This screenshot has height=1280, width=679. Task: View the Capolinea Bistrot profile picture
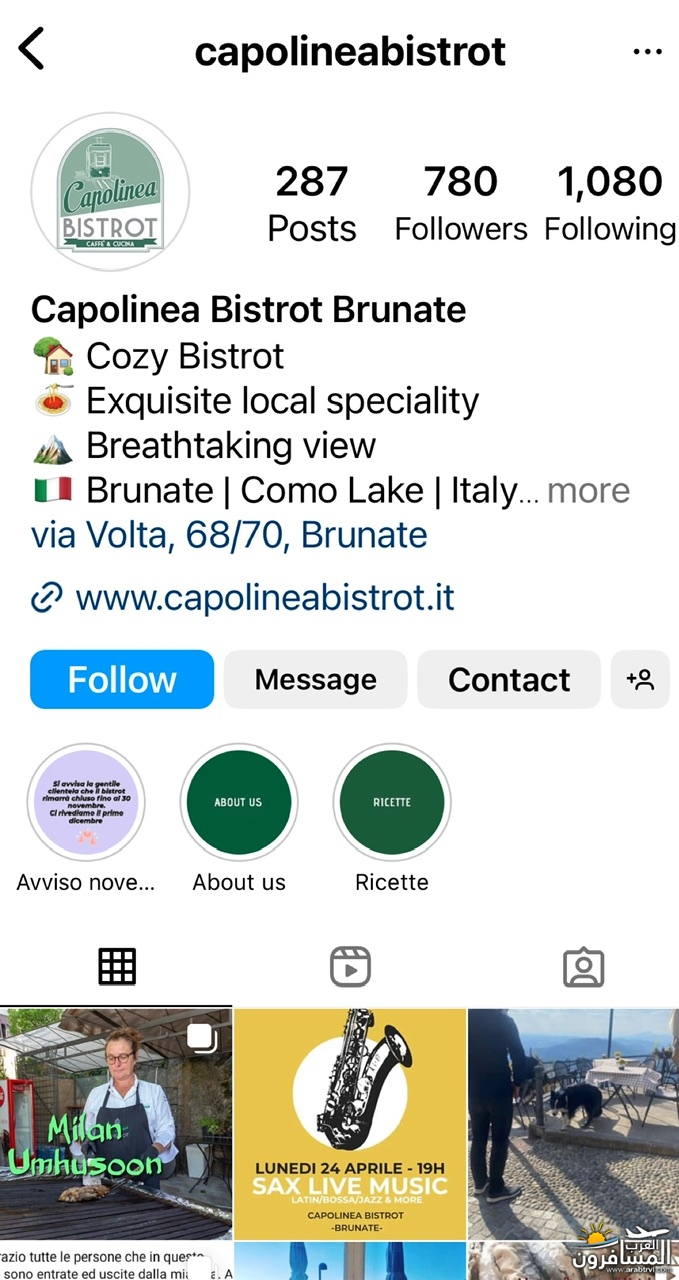point(110,192)
